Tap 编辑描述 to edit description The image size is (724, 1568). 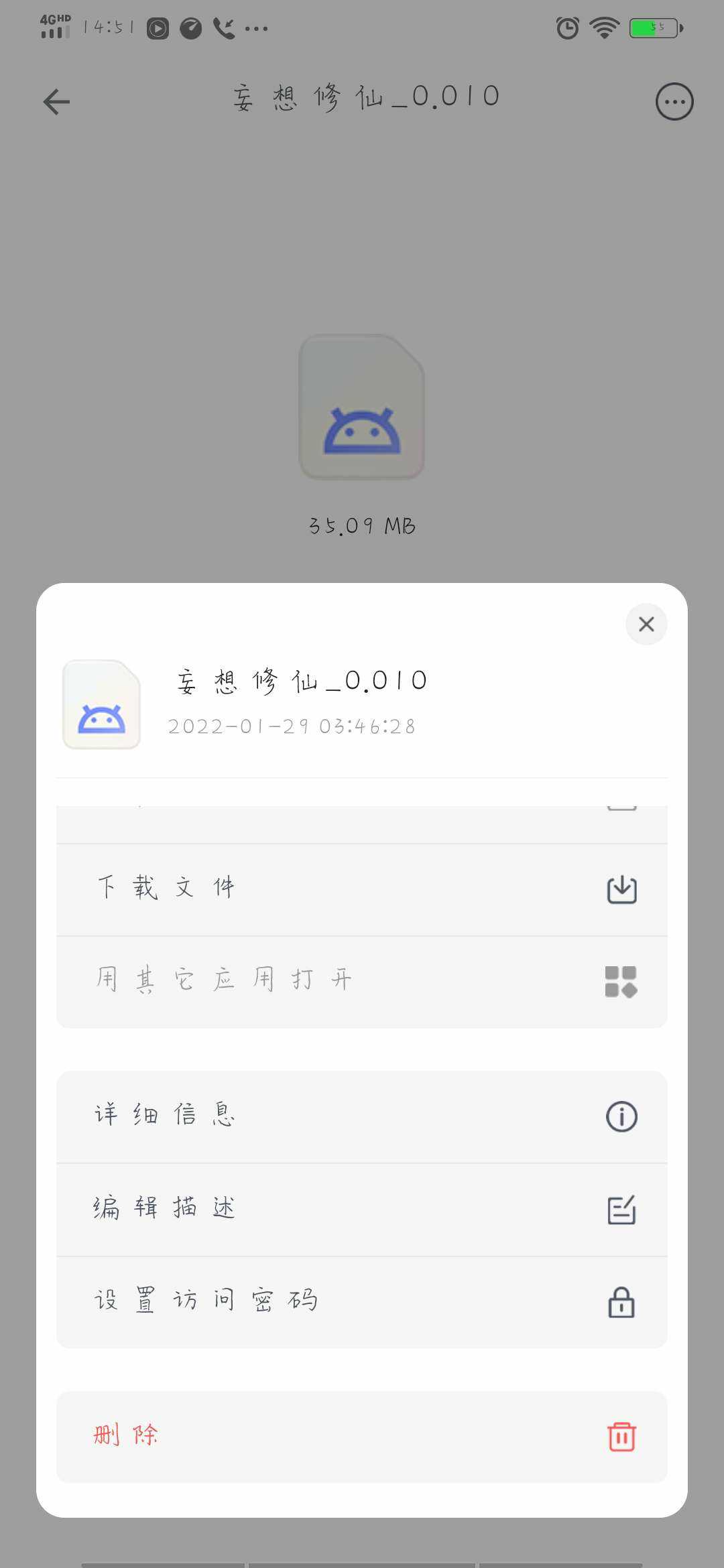(x=362, y=1210)
